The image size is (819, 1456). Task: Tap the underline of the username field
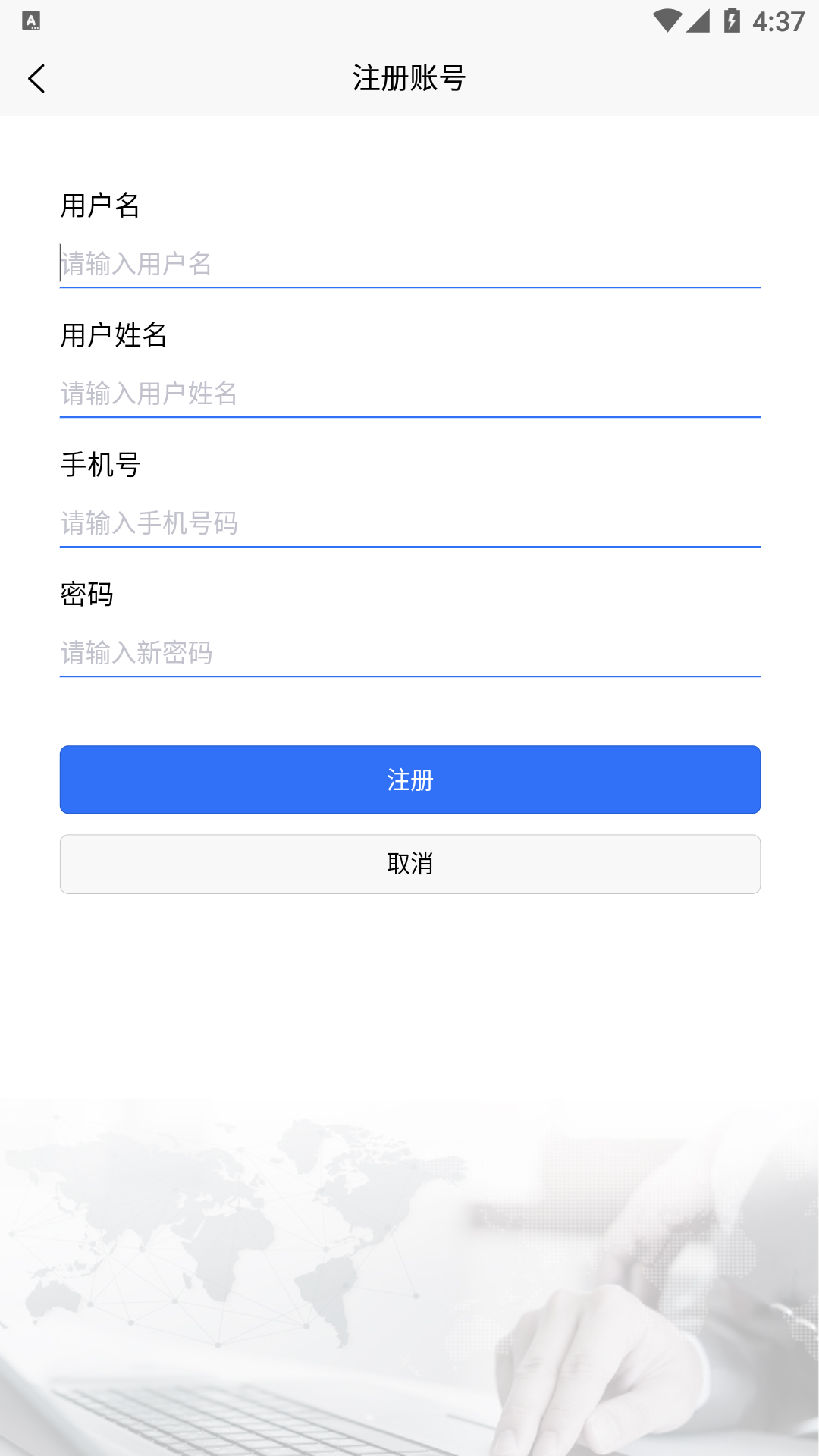tap(409, 287)
